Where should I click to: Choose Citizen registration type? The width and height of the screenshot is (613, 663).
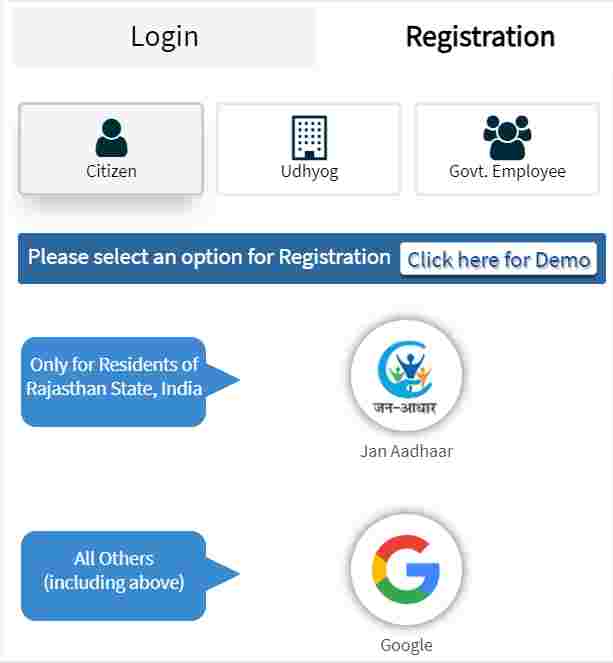tap(111, 149)
